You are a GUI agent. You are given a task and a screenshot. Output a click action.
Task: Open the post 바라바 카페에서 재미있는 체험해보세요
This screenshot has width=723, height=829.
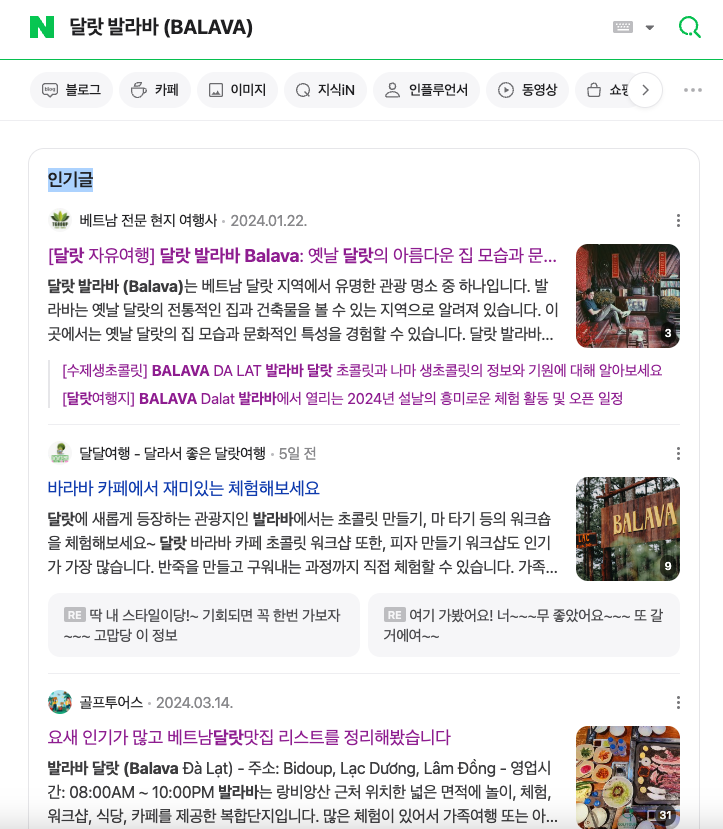[x=184, y=488]
